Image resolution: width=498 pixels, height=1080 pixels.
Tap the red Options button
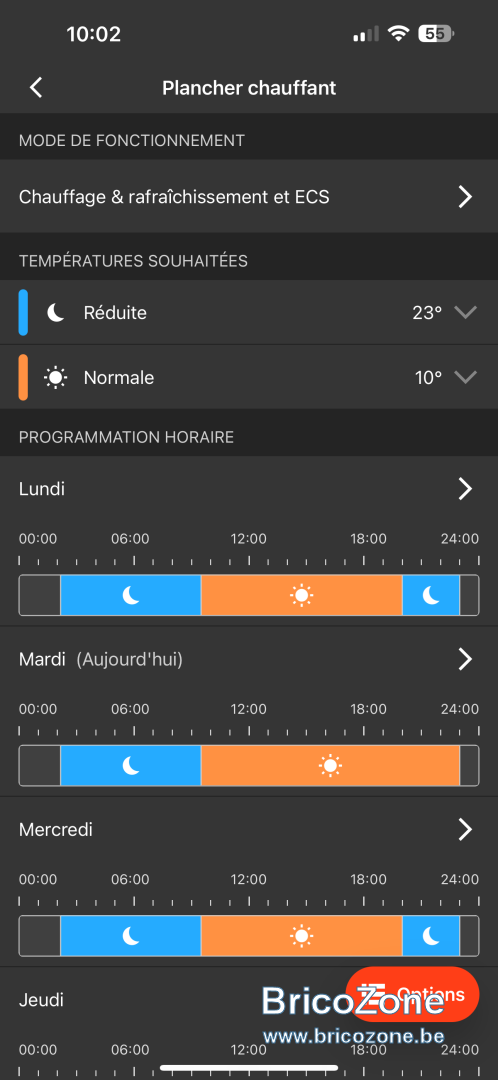412,995
